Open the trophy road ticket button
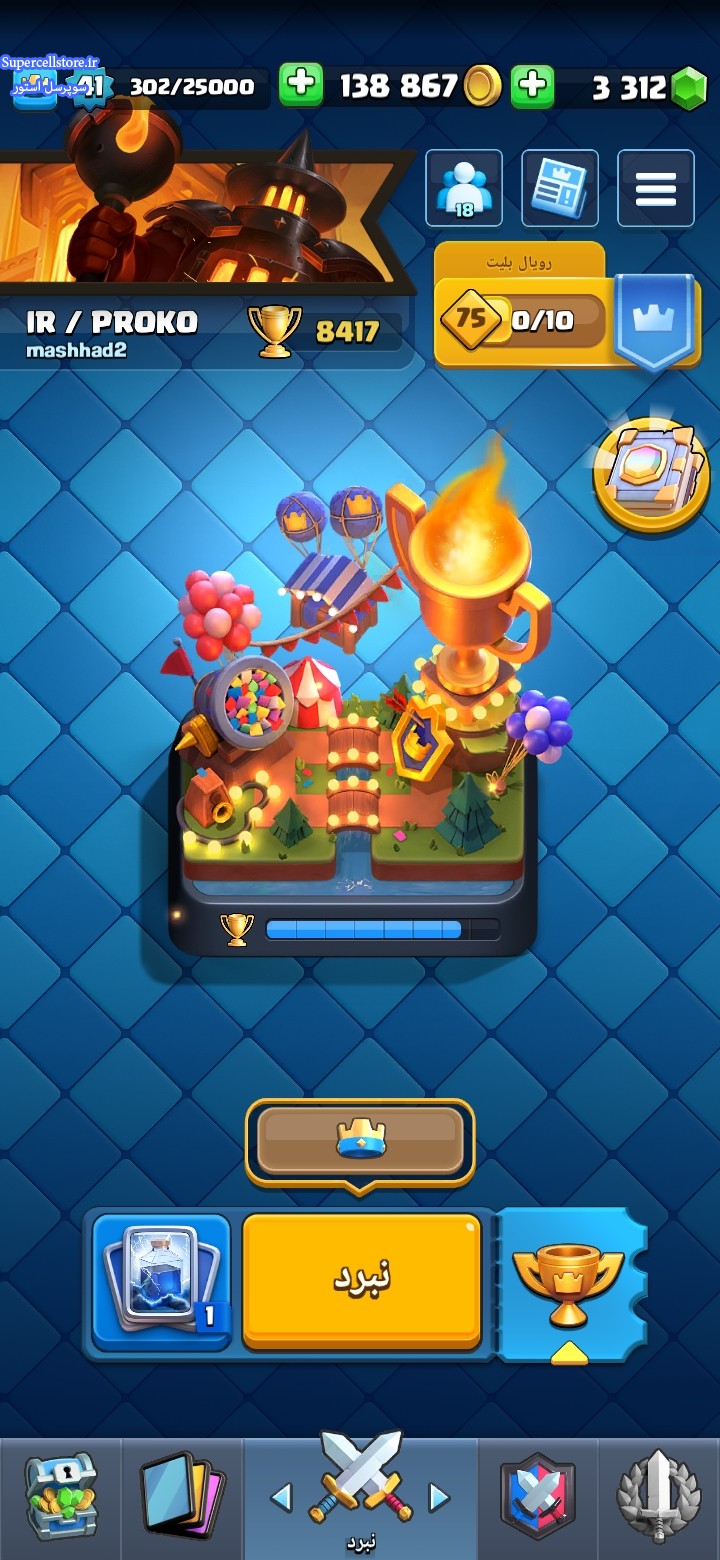Screen dimensions: 720x1560 pyautogui.click(x=571, y=1285)
